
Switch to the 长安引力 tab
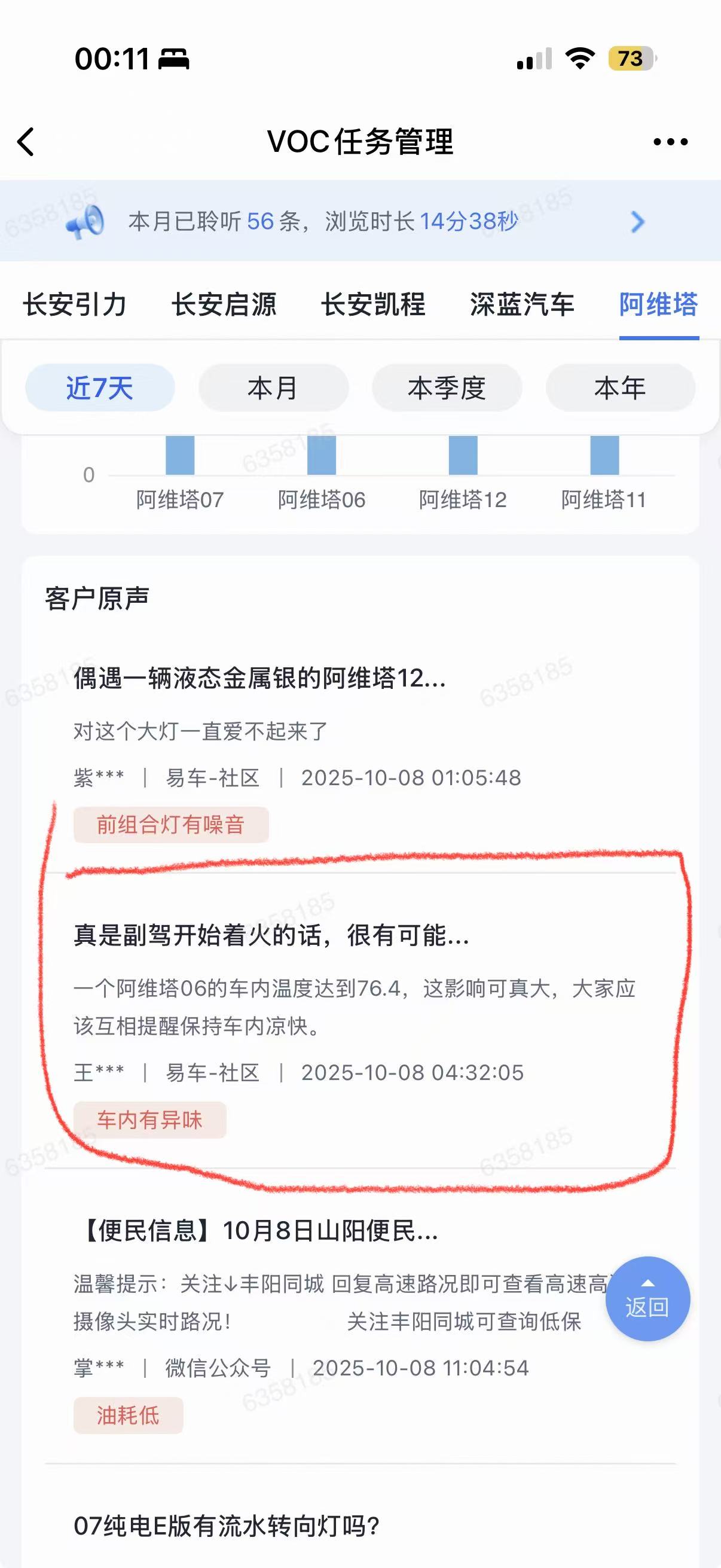coord(75,304)
